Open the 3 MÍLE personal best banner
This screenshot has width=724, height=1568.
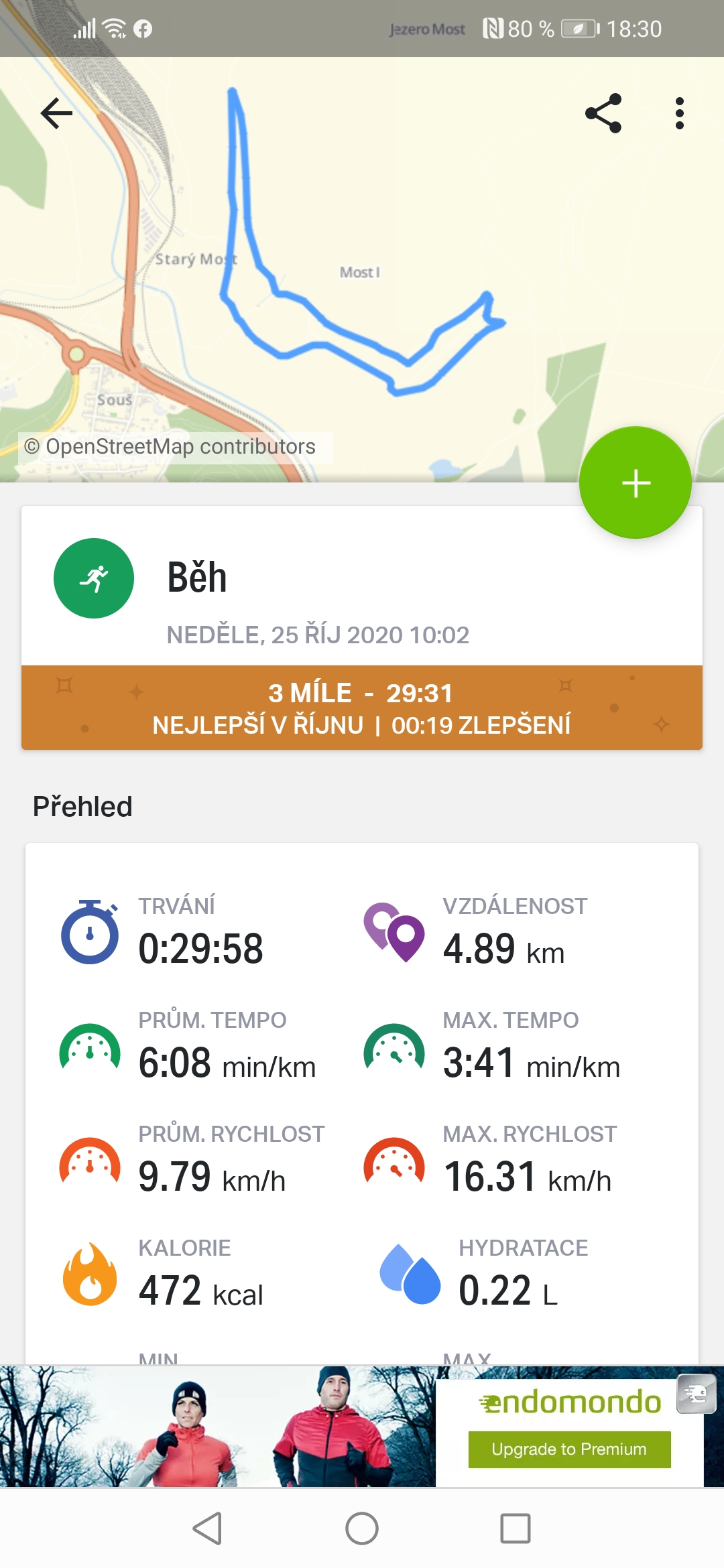[362, 708]
